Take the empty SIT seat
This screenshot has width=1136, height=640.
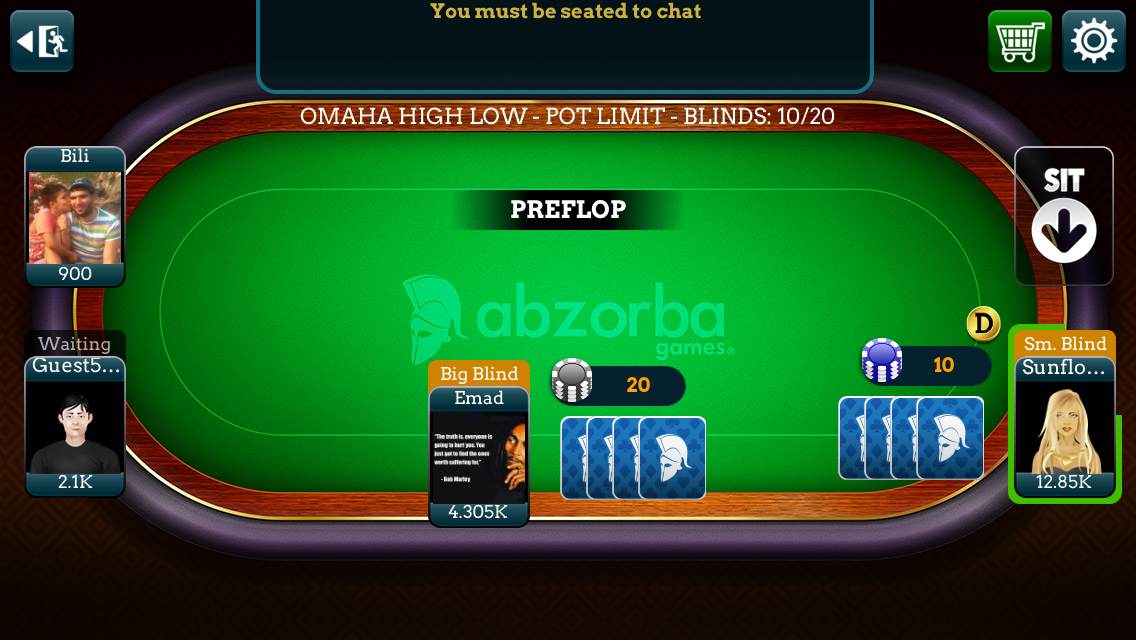coord(1063,216)
